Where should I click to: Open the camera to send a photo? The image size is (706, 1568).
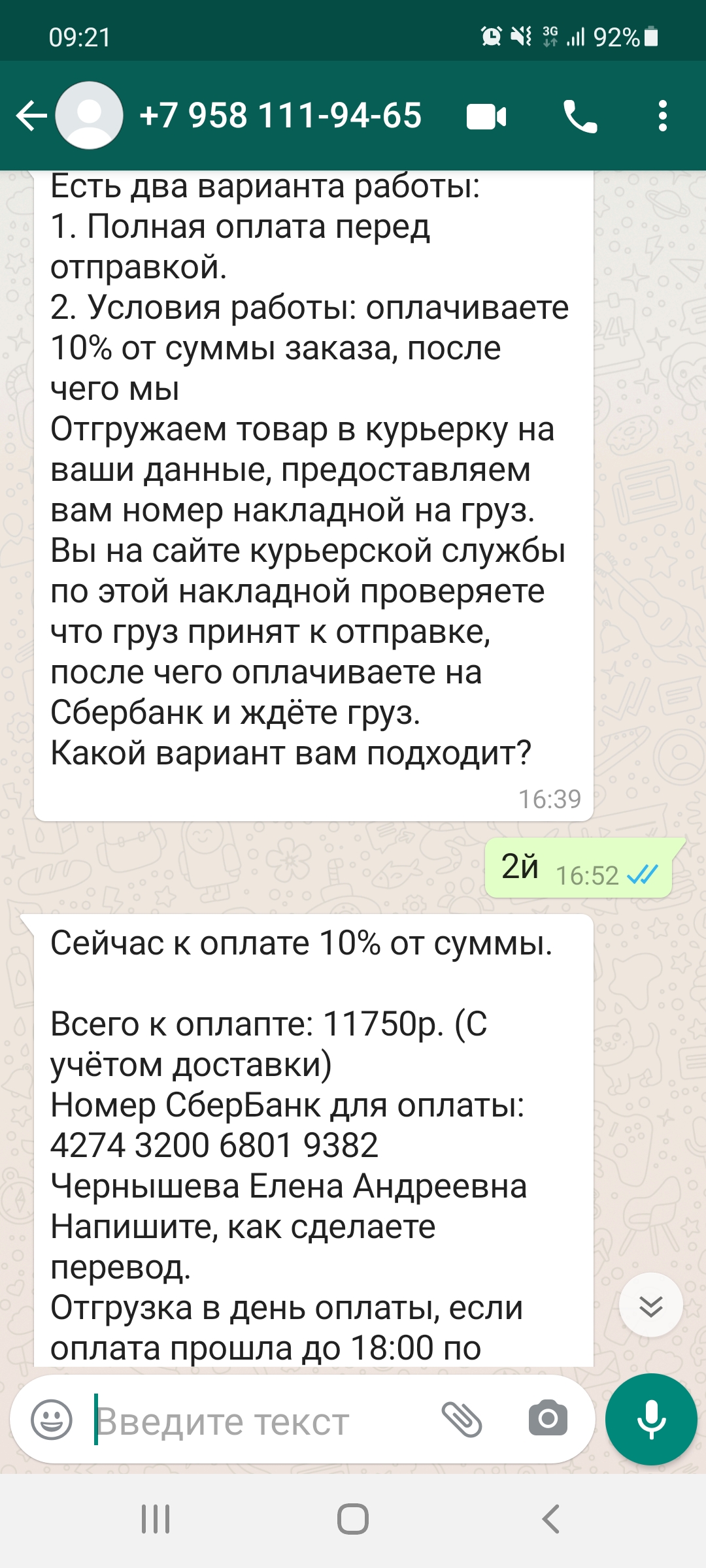click(x=548, y=1418)
